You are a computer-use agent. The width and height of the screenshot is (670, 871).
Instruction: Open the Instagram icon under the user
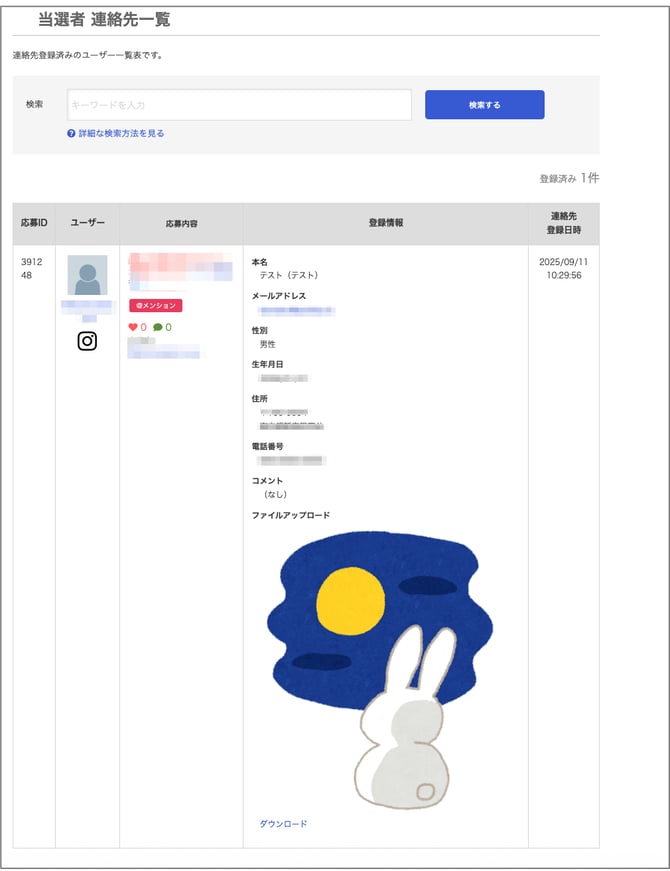coord(87,341)
